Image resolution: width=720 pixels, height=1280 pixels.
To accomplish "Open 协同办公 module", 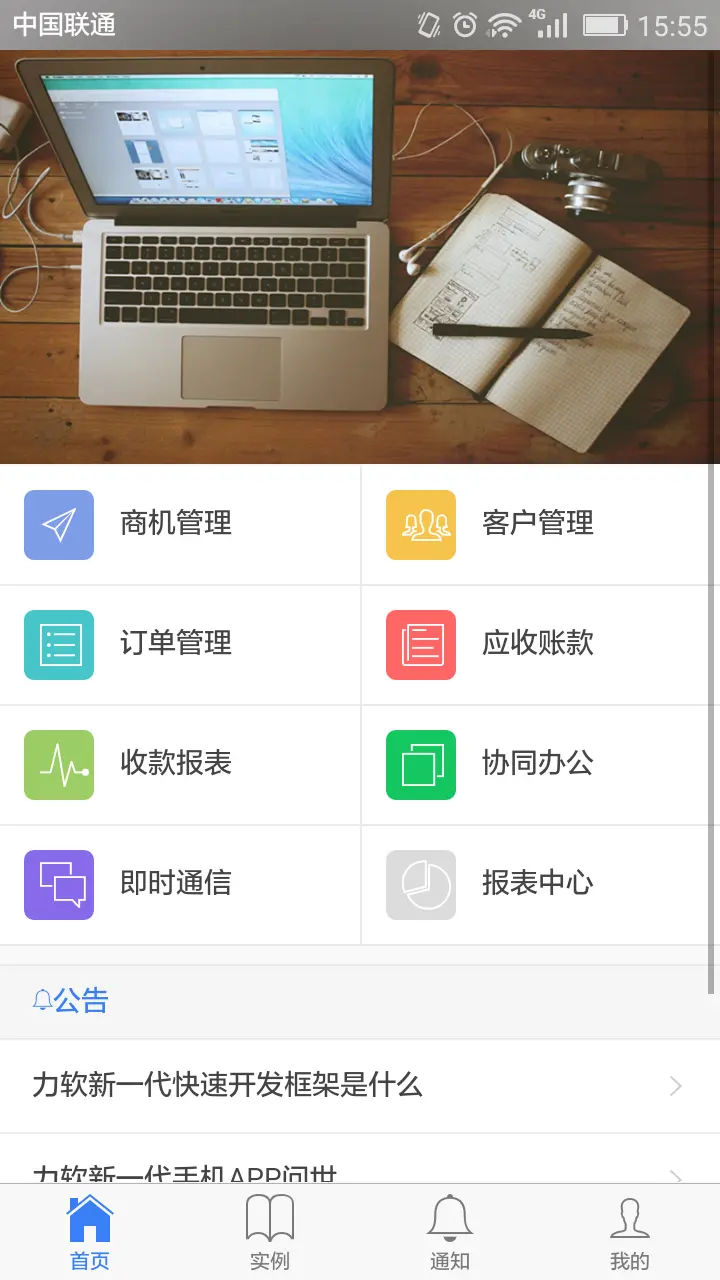I will pyautogui.click(x=540, y=764).
